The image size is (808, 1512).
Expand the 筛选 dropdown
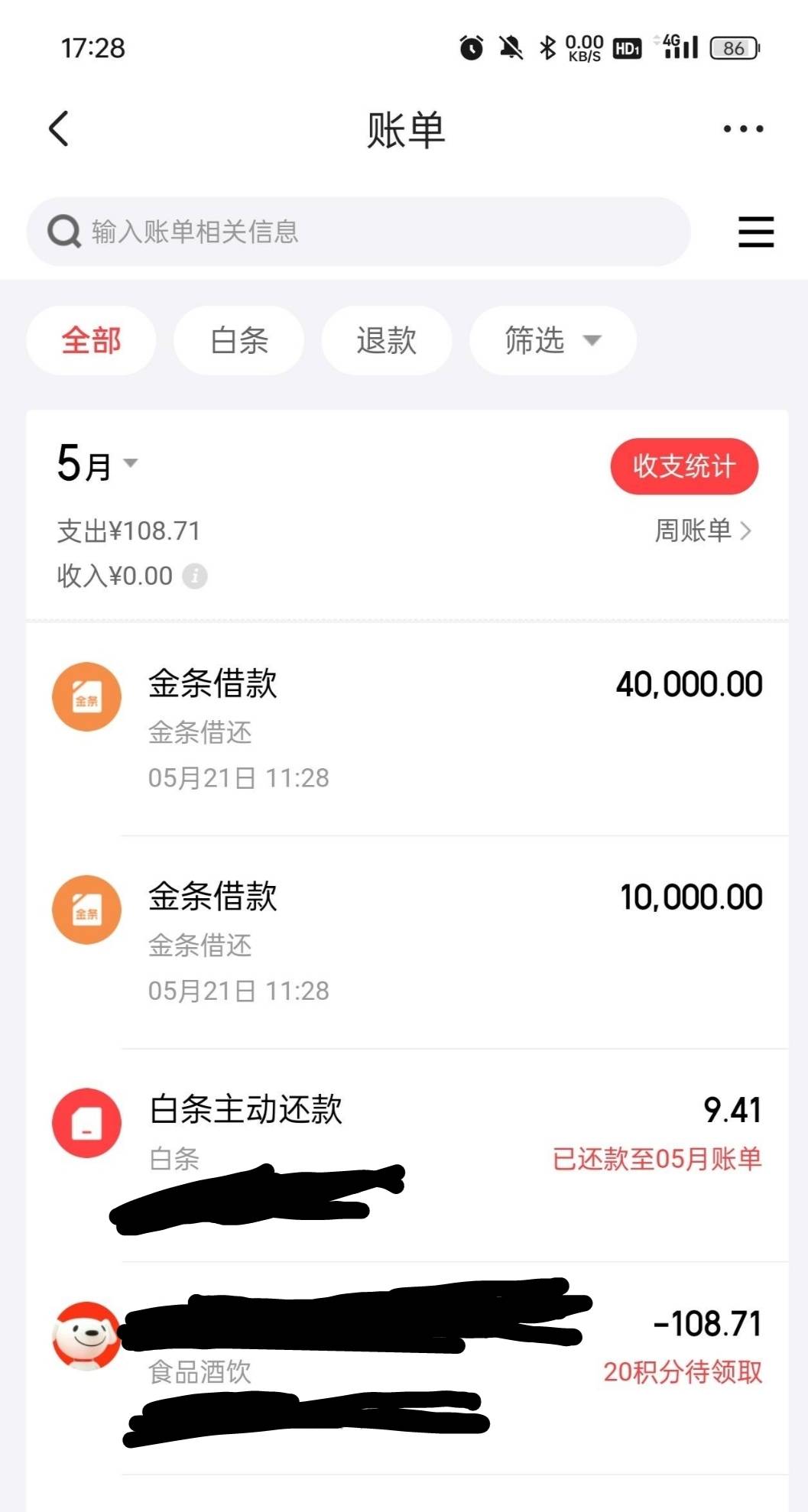point(553,340)
